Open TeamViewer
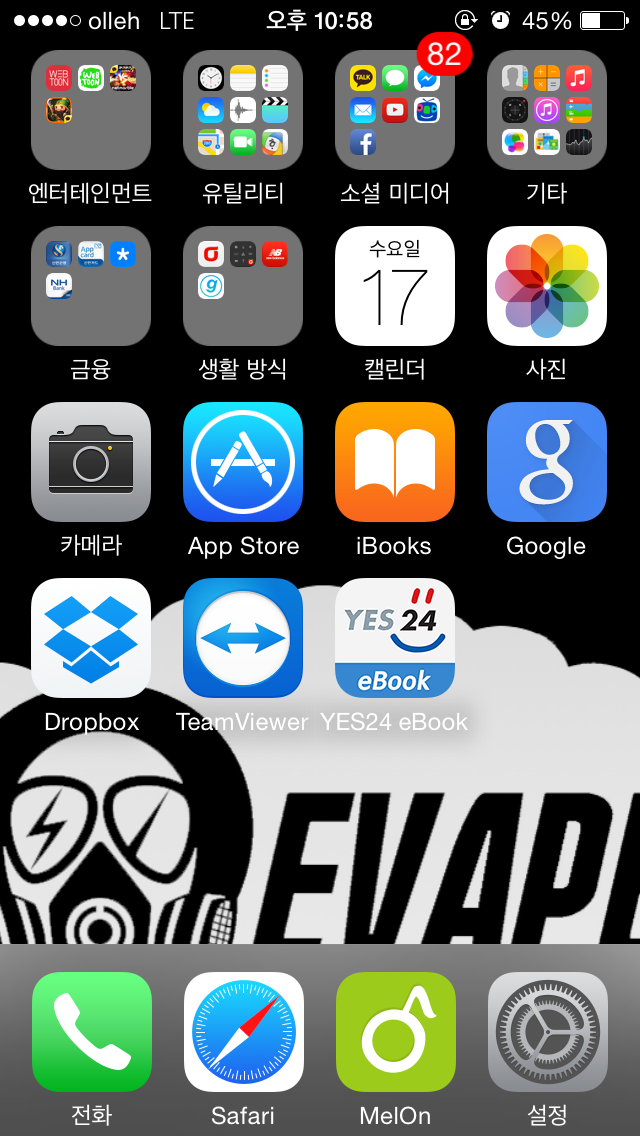640x1136 pixels. [243, 638]
